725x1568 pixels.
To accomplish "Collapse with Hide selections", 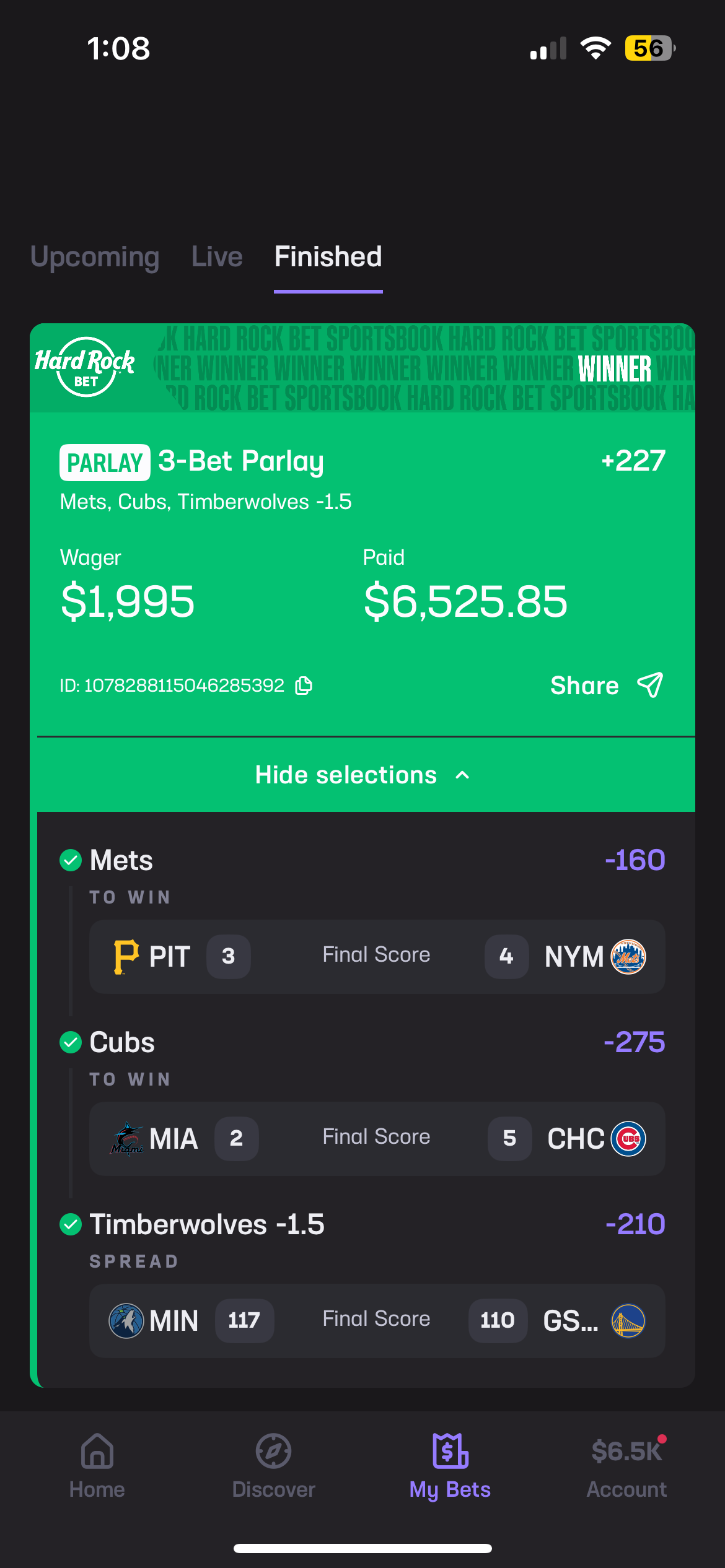I will coord(362,775).
